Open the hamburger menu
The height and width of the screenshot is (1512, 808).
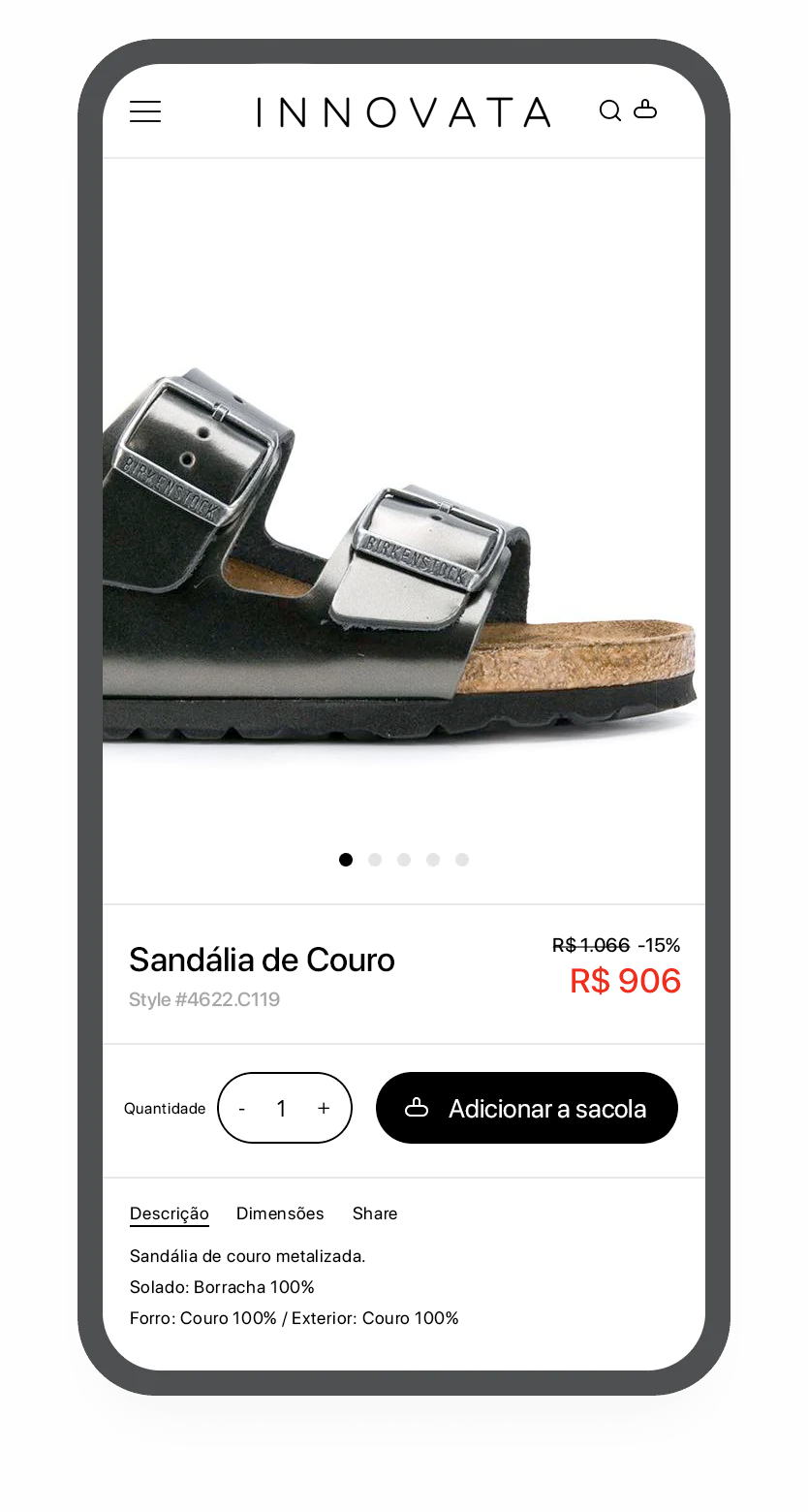145,111
